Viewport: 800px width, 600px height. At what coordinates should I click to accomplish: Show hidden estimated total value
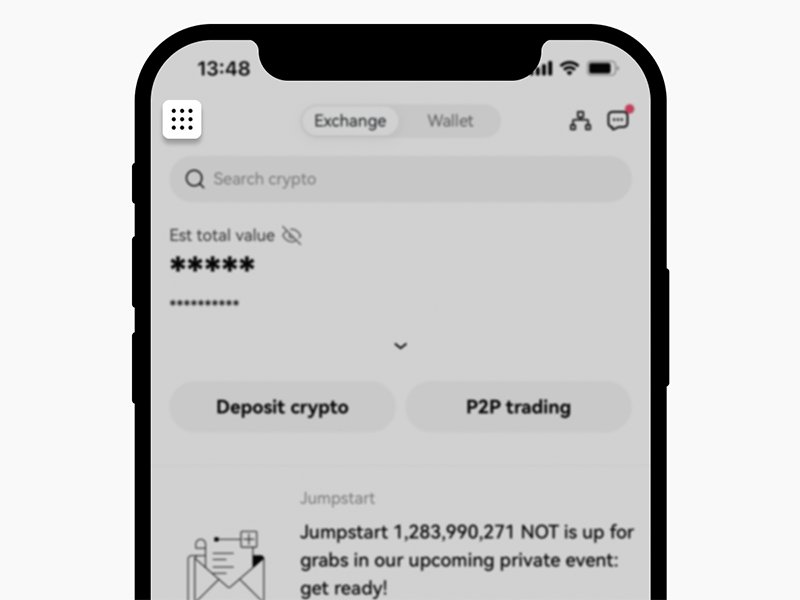292,236
